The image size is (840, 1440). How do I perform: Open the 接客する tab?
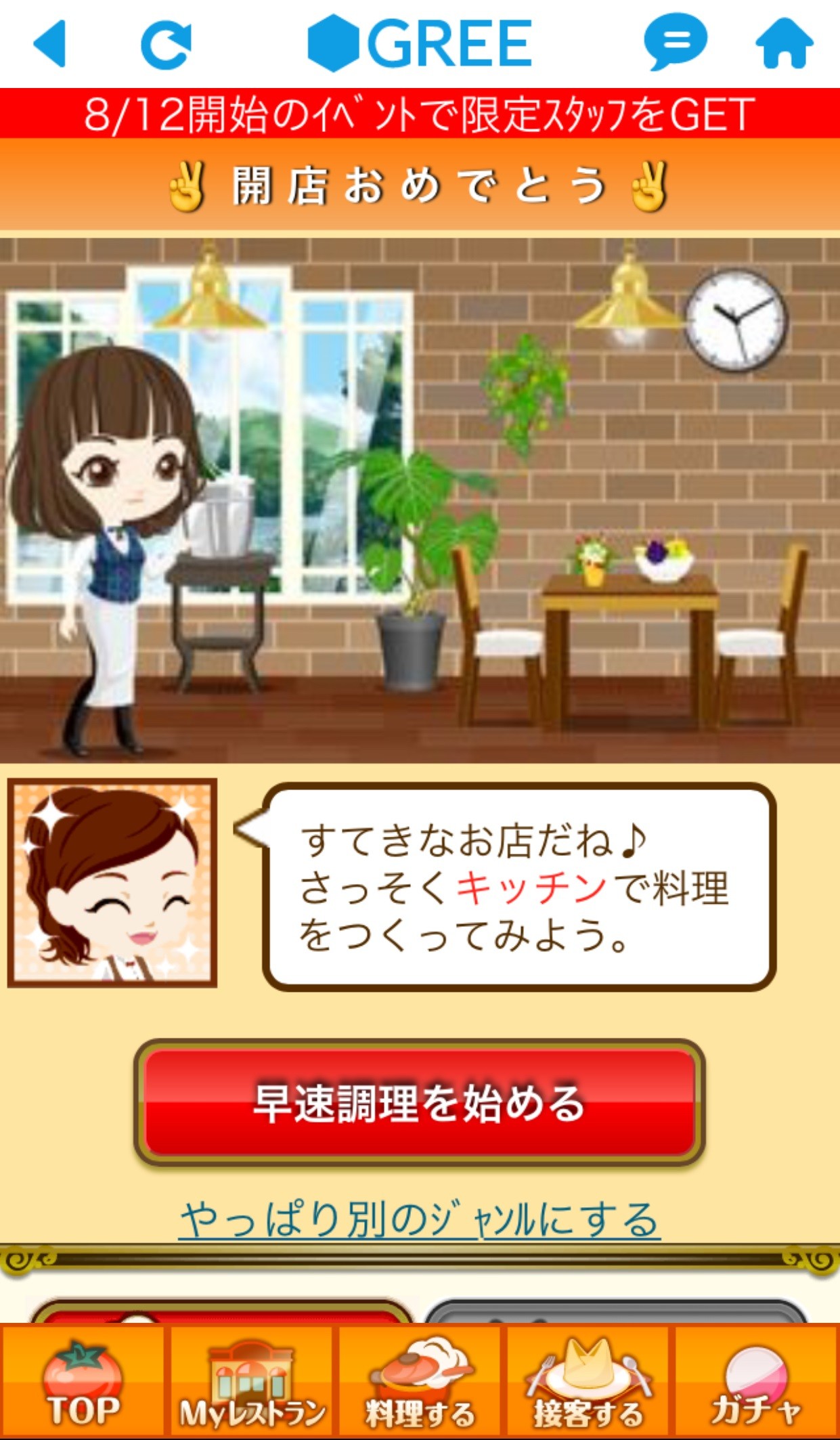point(588,1381)
